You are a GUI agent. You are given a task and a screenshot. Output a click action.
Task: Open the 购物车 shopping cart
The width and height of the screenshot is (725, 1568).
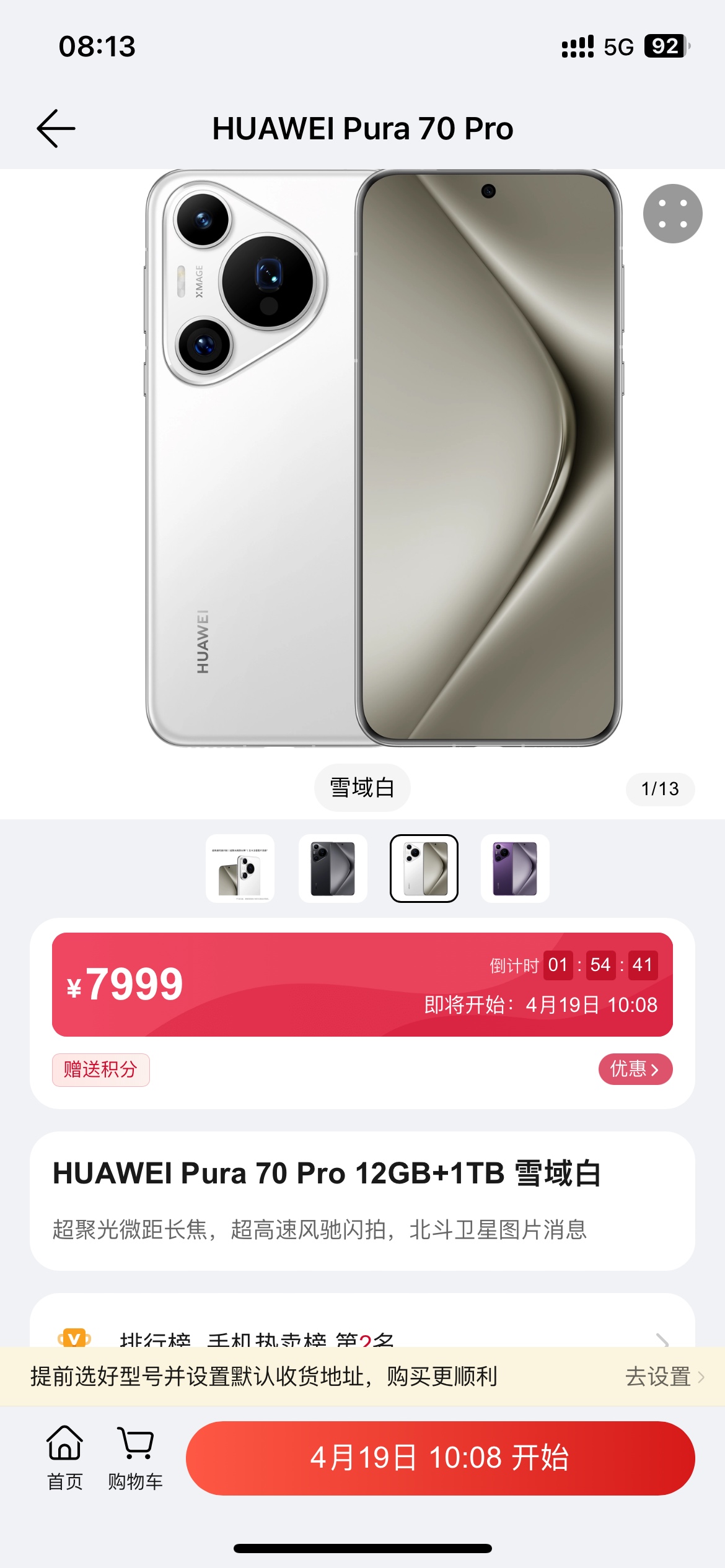[135, 1457]
